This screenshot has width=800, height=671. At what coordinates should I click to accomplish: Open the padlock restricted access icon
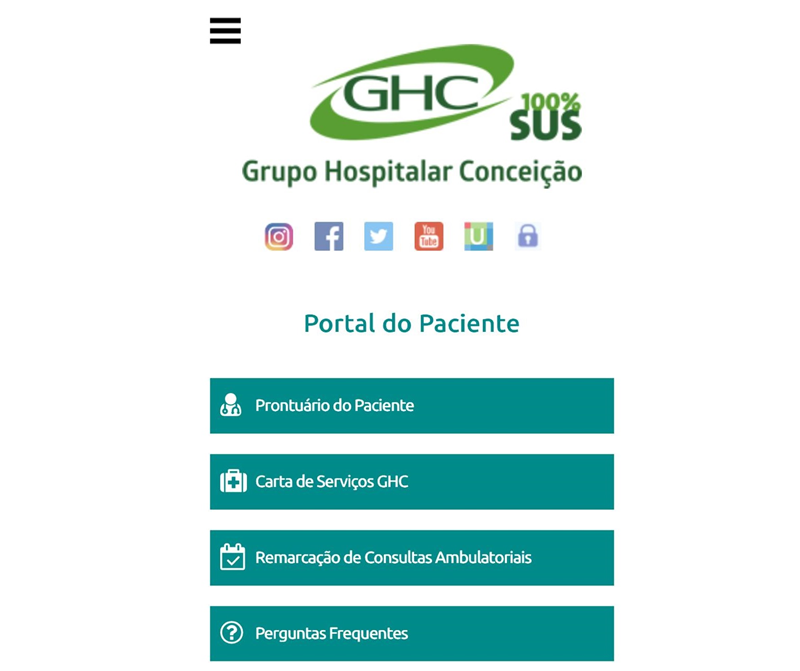527,236
